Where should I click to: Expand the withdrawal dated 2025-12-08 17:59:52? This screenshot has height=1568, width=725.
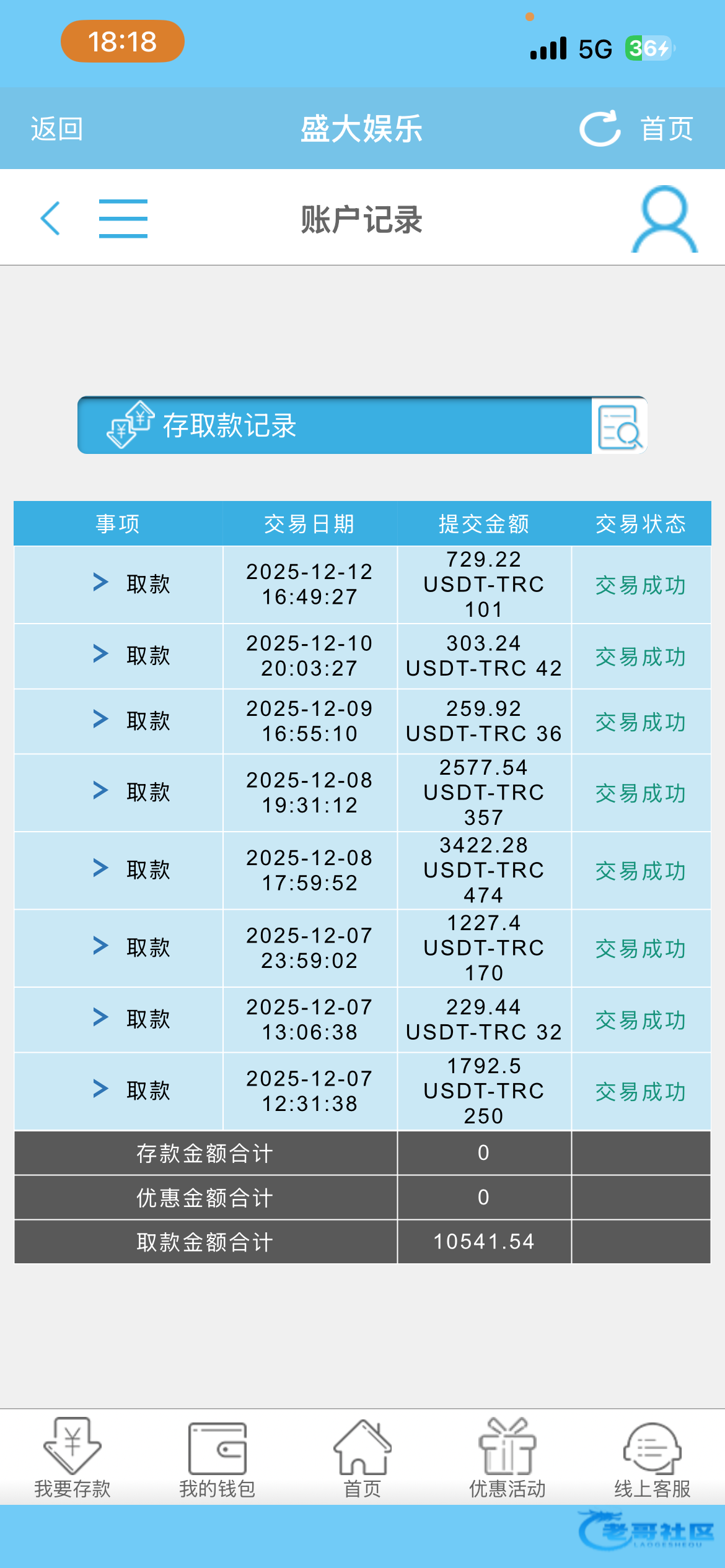tap(100, 868)
